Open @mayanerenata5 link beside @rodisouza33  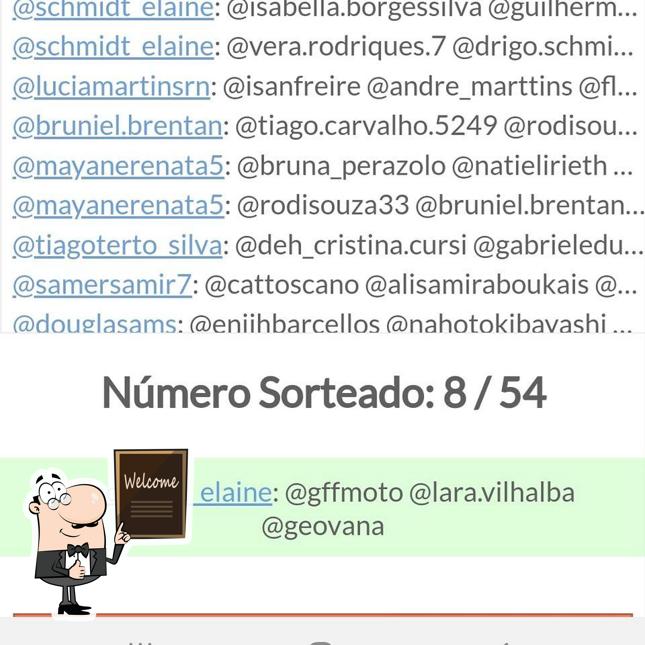point(118,206)
